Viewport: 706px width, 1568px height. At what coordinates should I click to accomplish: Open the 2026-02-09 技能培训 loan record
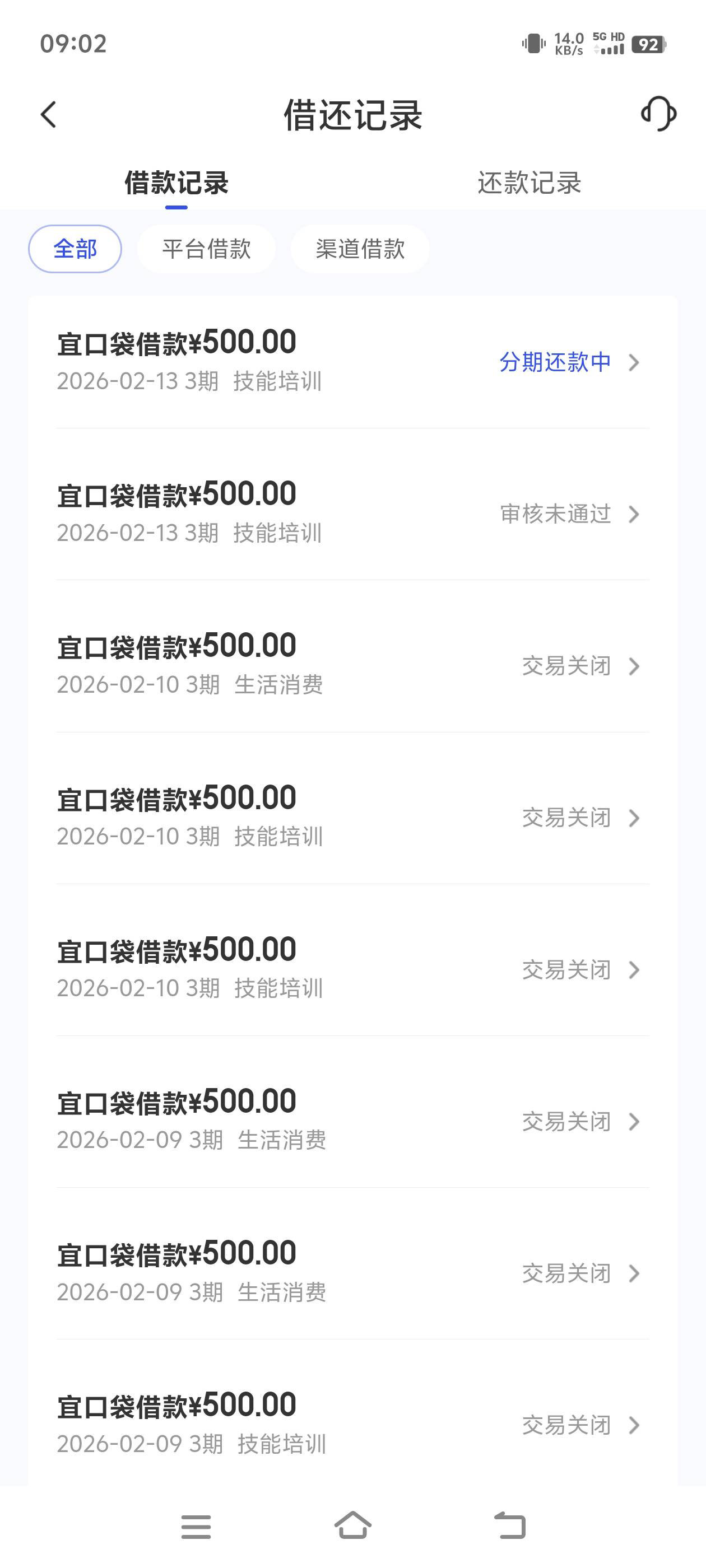352,1424
